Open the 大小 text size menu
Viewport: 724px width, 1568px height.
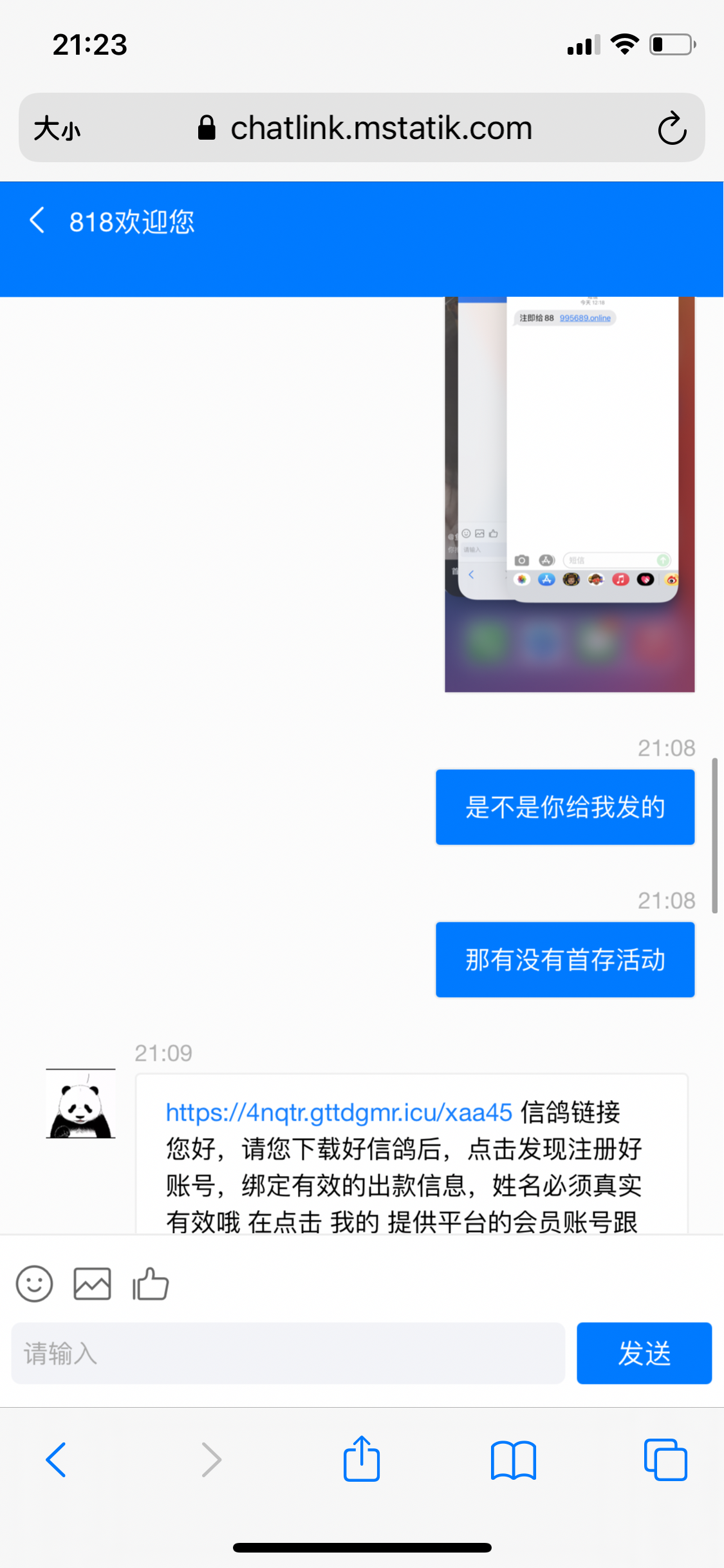pyautogui.click(x=57, y=129)
